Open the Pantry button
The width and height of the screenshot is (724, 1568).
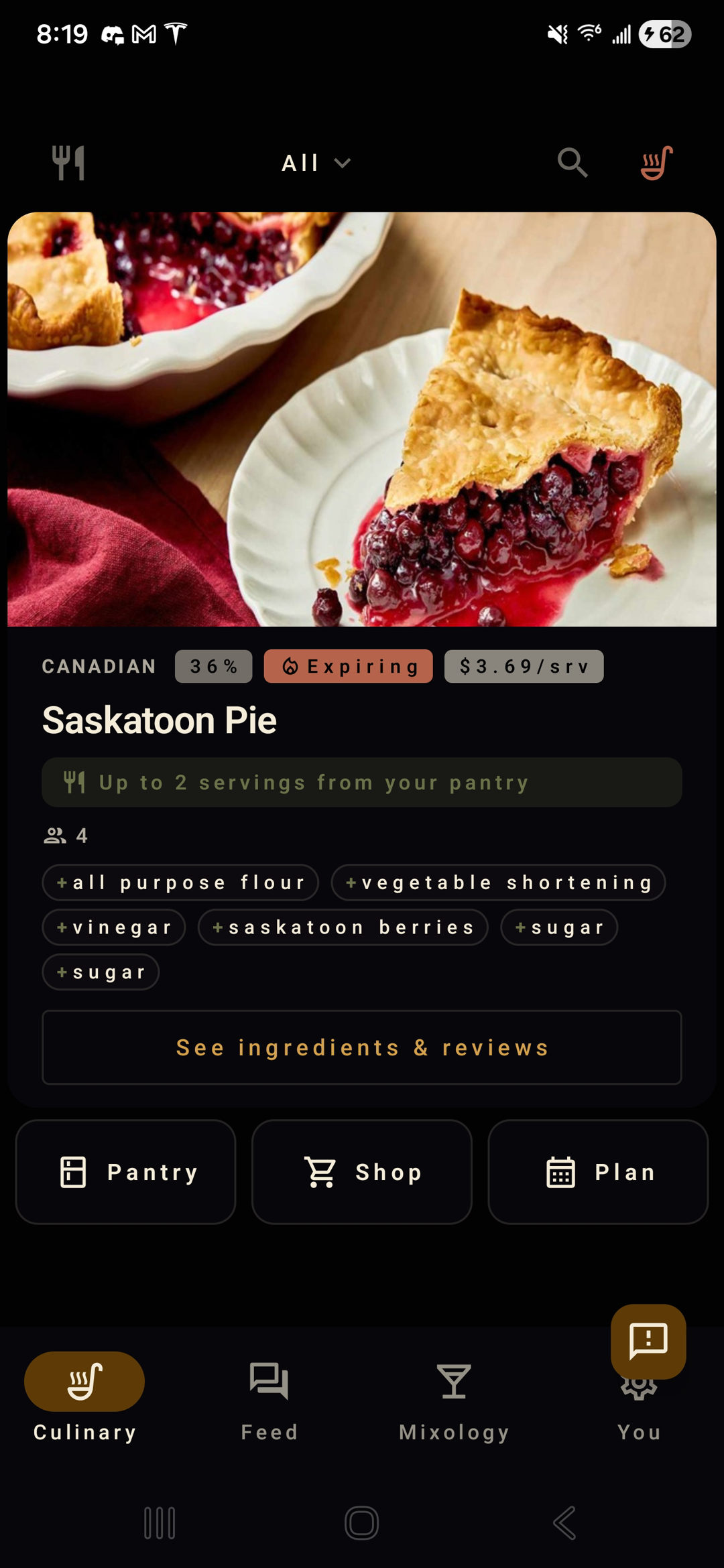pyautogui.click(x=126, y=1172)
